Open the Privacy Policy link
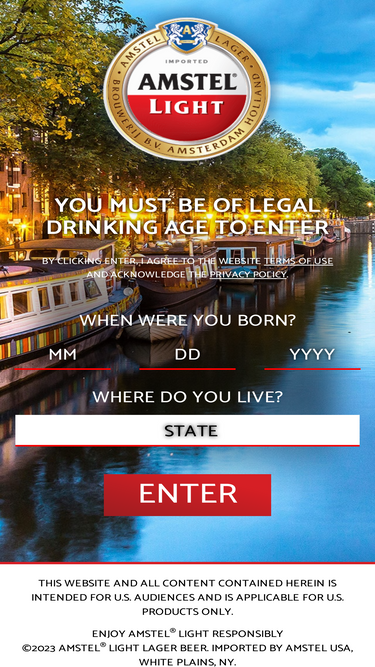The height and width of the screenshot is (667, 375). click(248, 274)
